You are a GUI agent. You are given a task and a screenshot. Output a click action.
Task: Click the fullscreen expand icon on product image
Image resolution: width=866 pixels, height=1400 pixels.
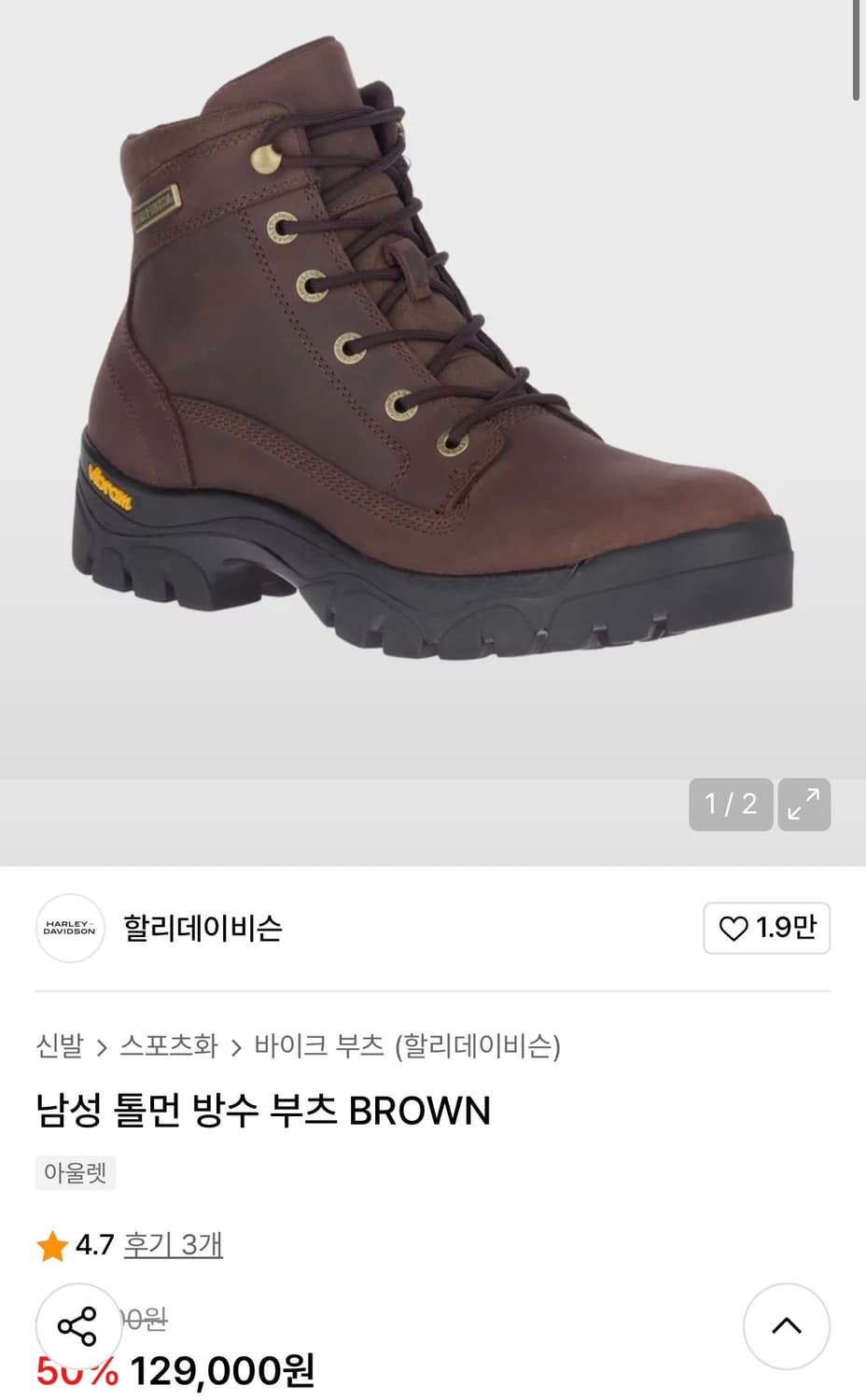click(804, 805)
